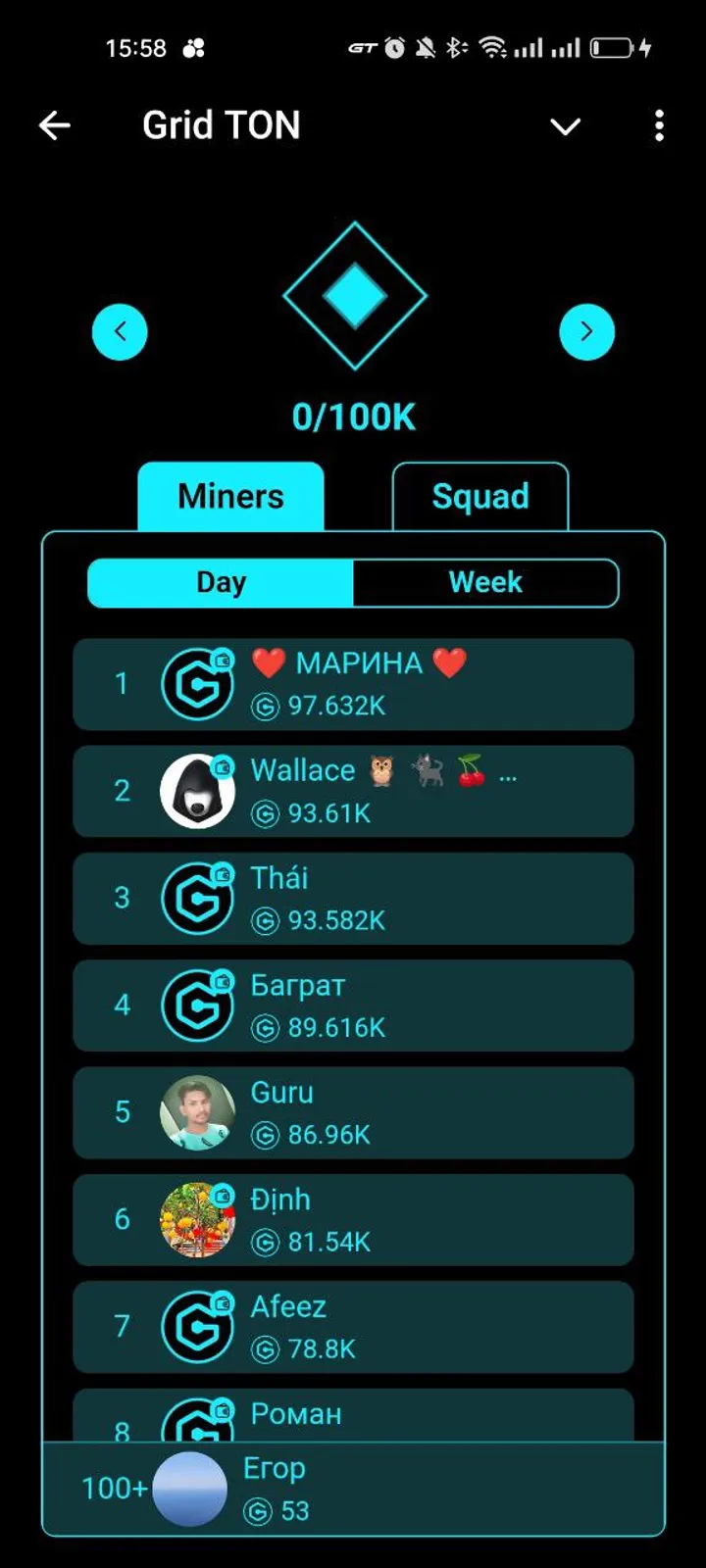The width and height of the screenshot is (706, 1568).
Task: Select the Miners tab
Action: pos(230,497)
